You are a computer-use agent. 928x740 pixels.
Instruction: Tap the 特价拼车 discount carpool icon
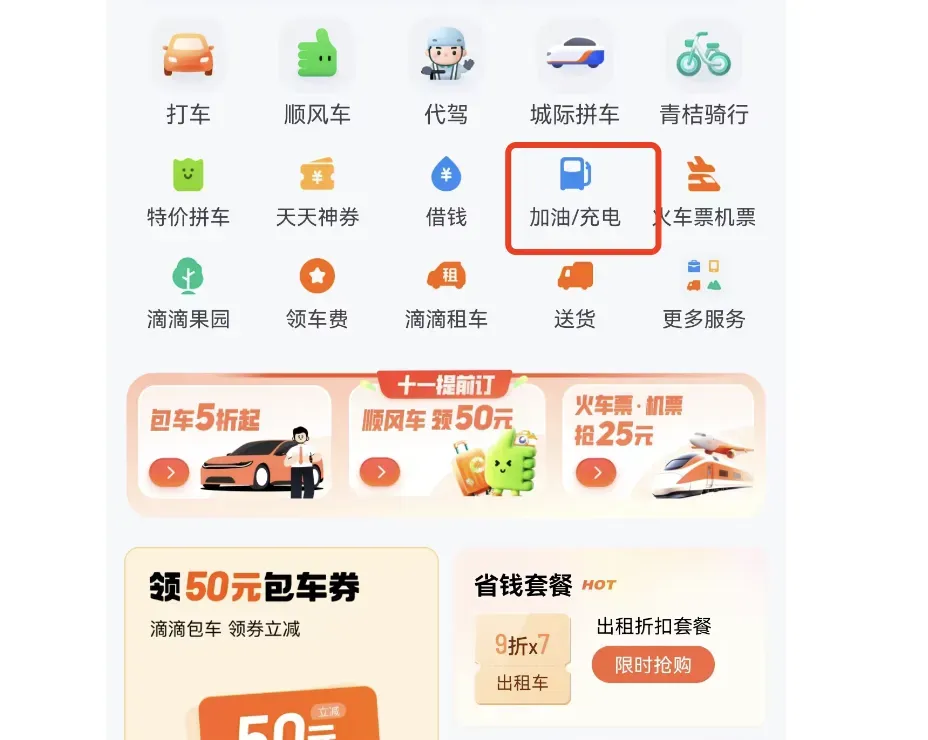coord(188,192)
